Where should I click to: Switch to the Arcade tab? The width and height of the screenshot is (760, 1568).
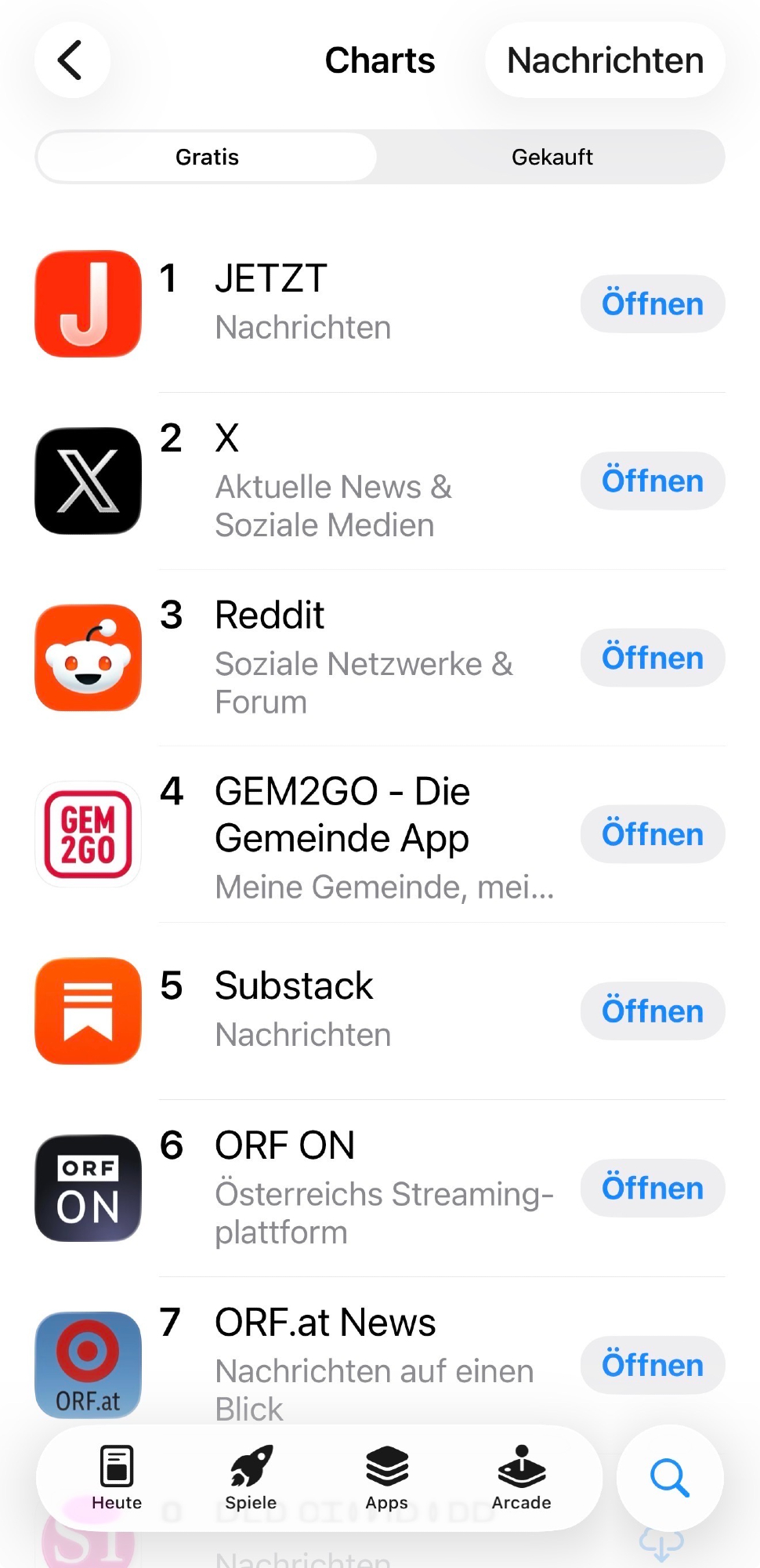pos(521,1478)
